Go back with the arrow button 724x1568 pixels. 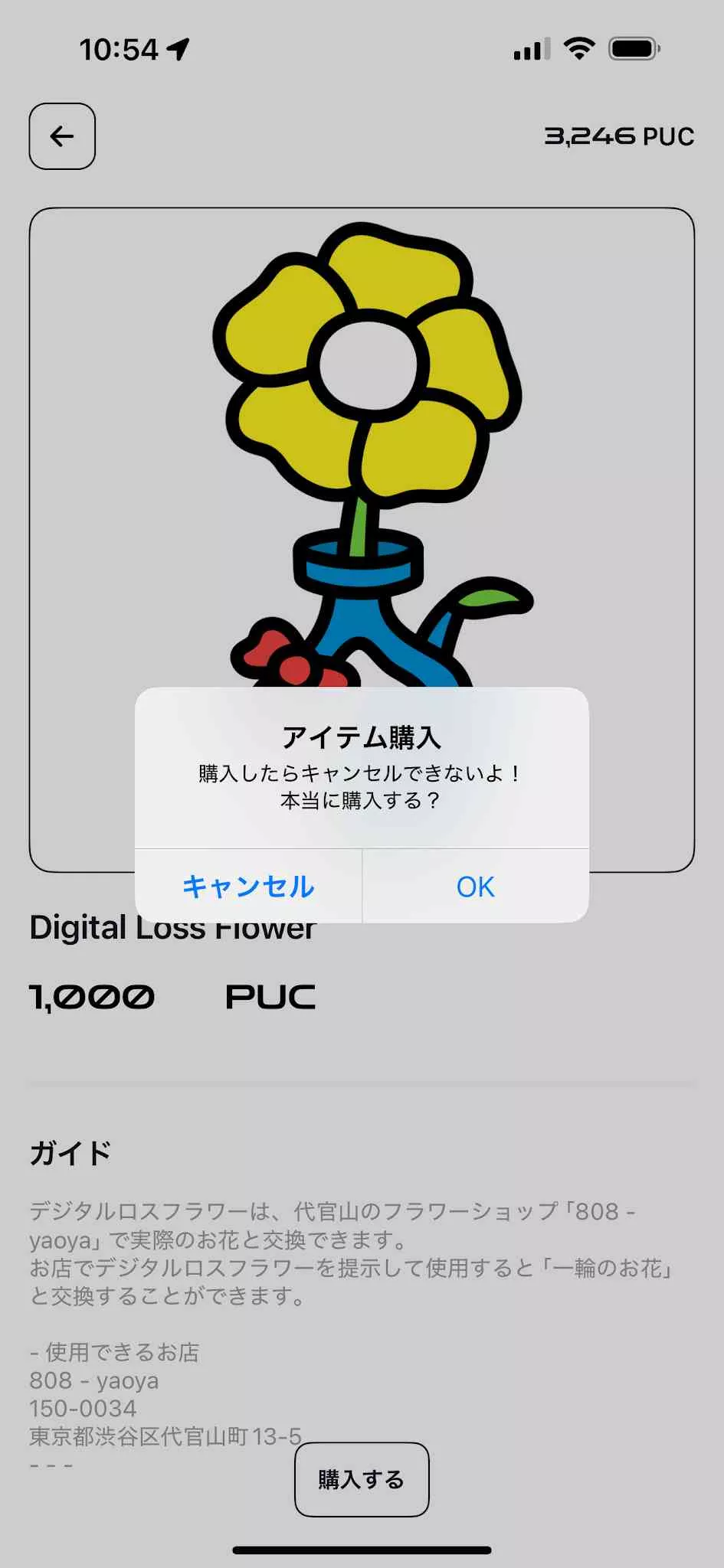click(62, 136)
